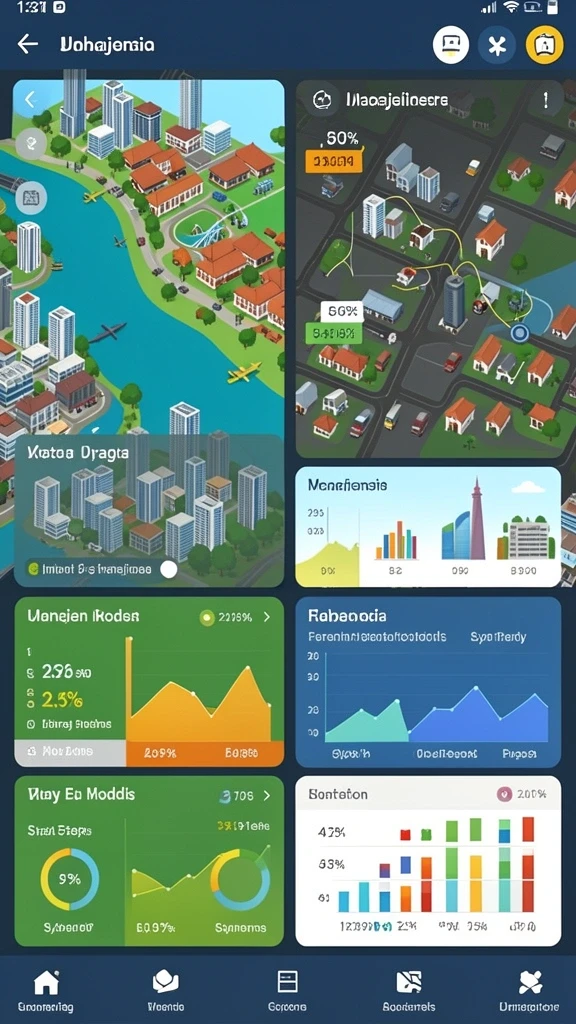Expand the green donut-charts card via its chevron
This screenshot has height=1024, width=576.
point(266,795)
